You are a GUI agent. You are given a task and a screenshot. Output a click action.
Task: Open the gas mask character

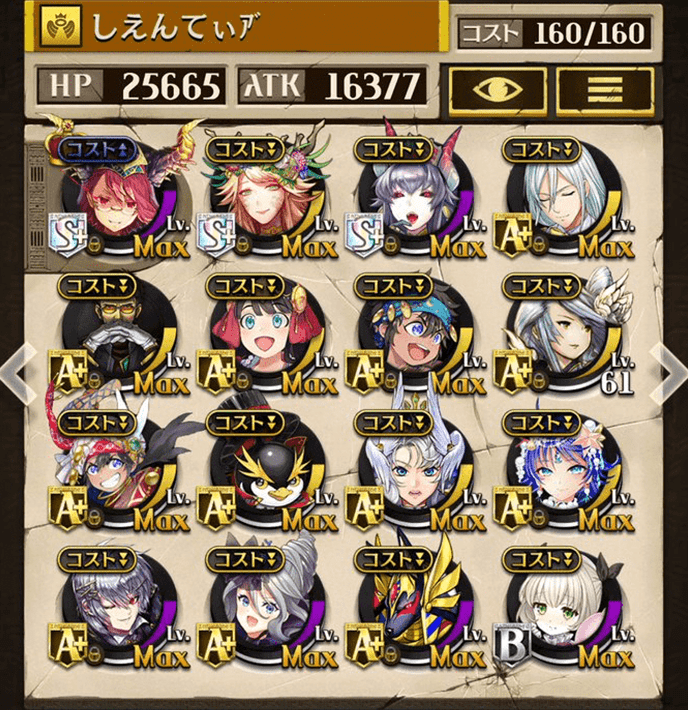coord(117,335)
